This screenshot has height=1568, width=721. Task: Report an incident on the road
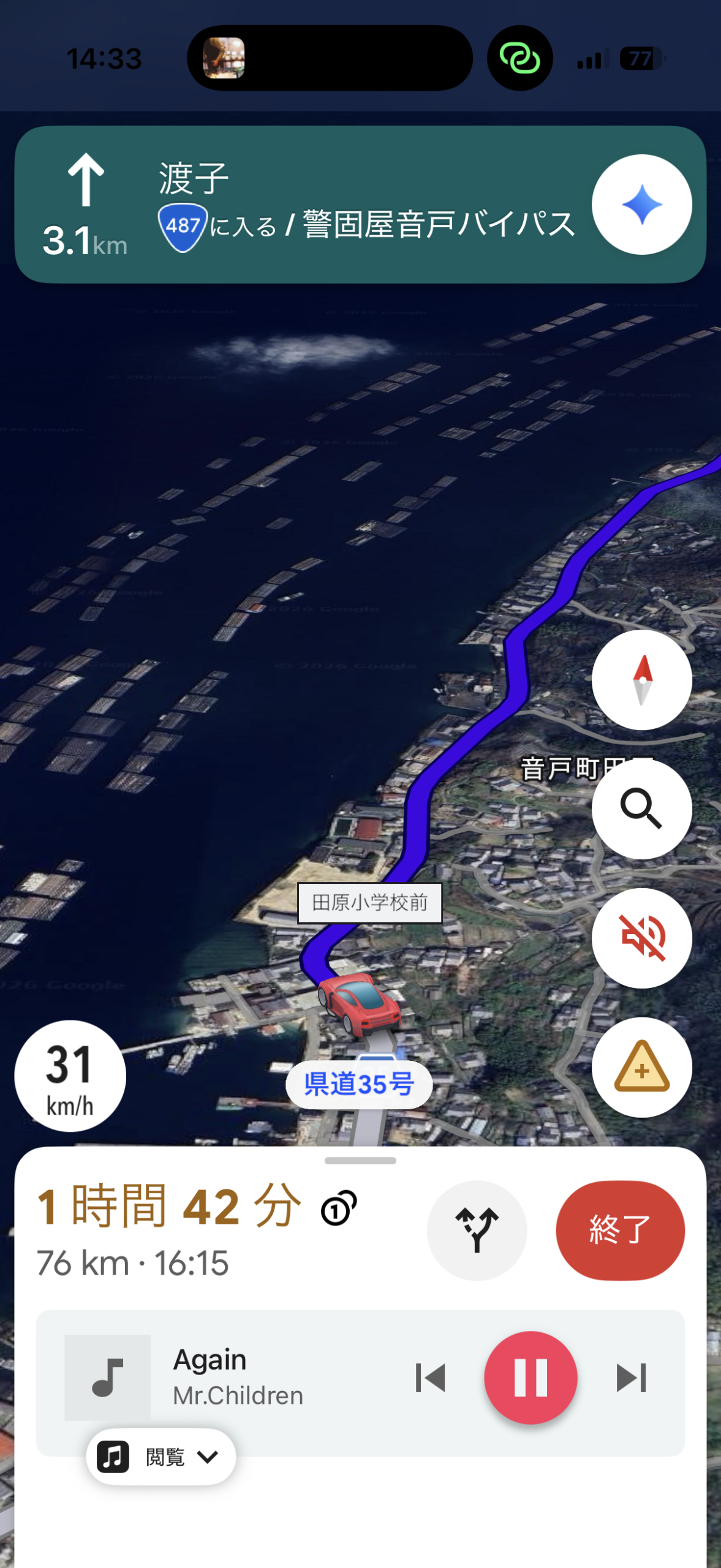coord(641,1067)
